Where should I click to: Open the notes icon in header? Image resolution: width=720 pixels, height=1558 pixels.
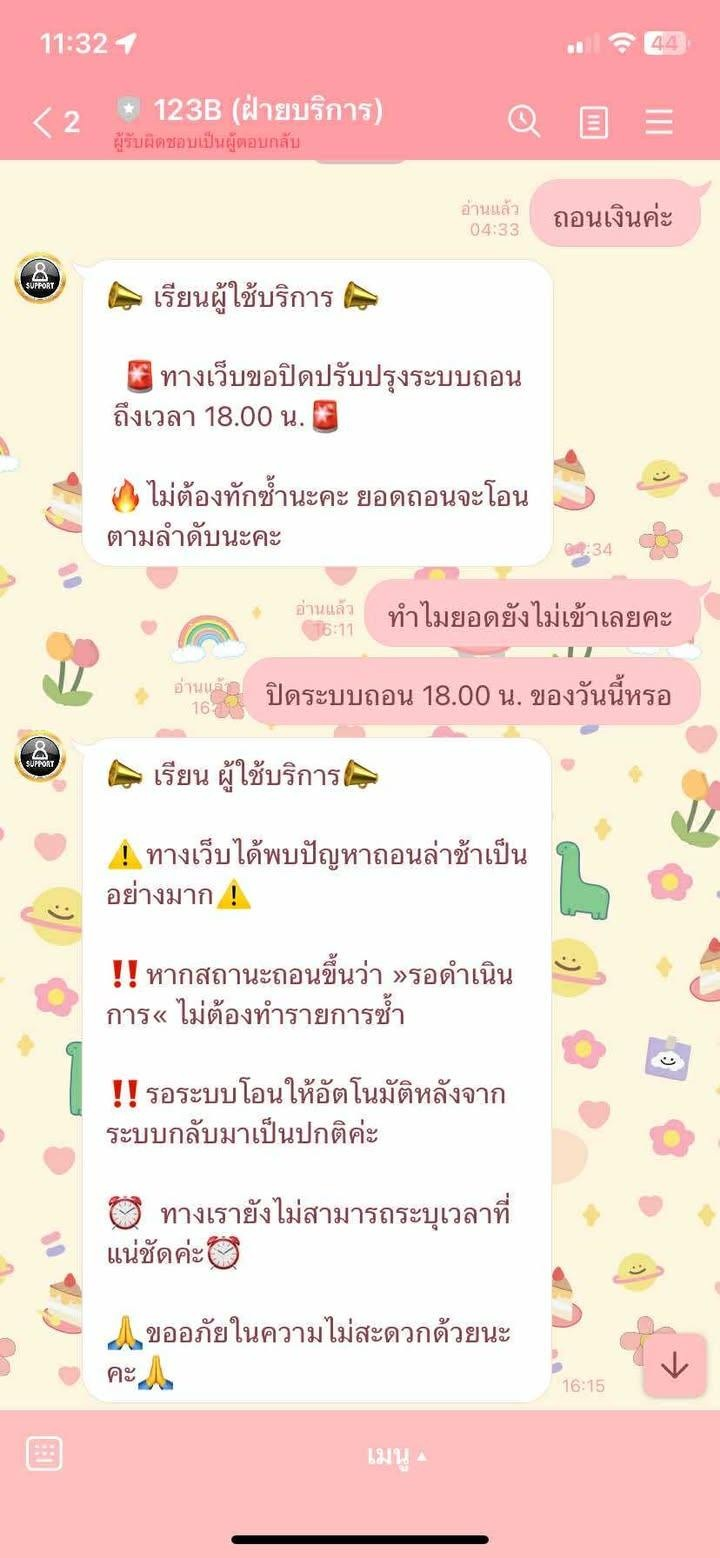(x=594, y=122)
